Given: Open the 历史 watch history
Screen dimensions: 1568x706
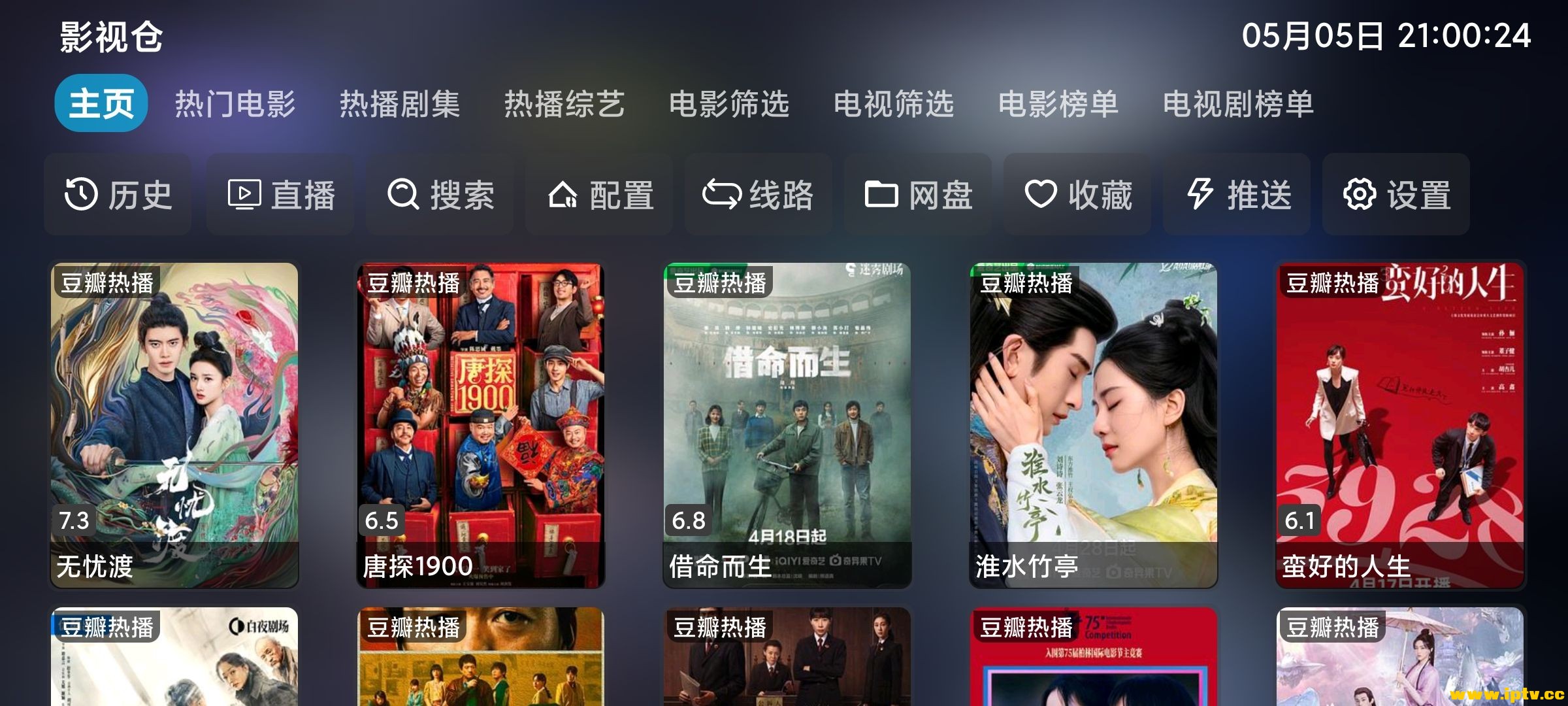Looking at the screenshot, I should 118,195.
